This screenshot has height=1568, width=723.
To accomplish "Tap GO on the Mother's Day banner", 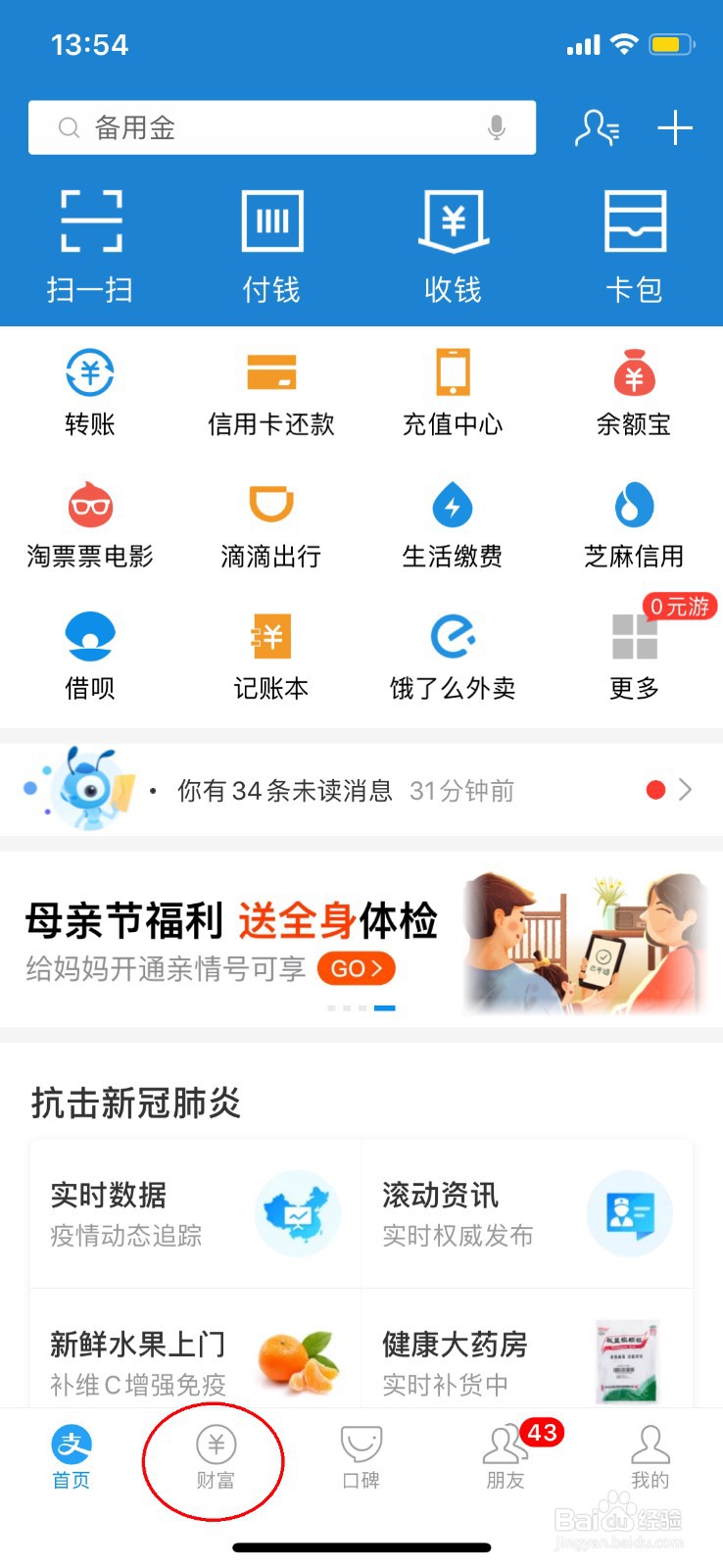I will coord(356,968).
